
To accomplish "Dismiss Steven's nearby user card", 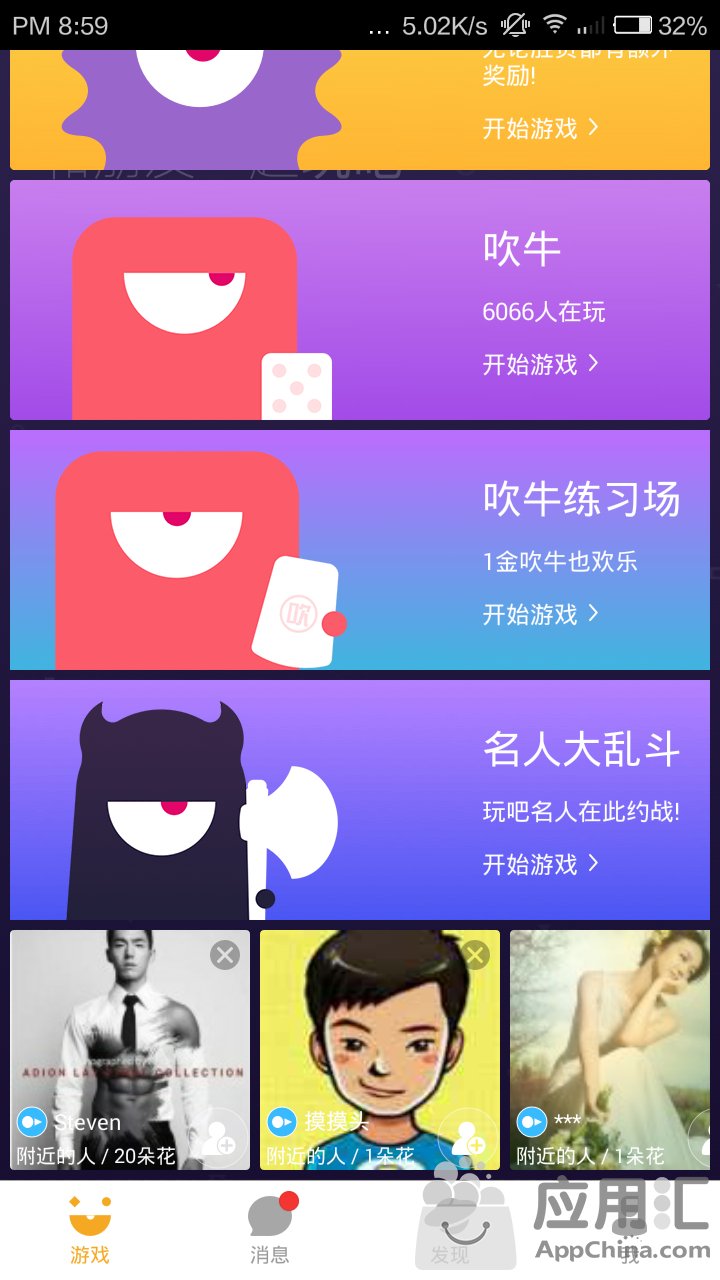I will pos(225,955).
